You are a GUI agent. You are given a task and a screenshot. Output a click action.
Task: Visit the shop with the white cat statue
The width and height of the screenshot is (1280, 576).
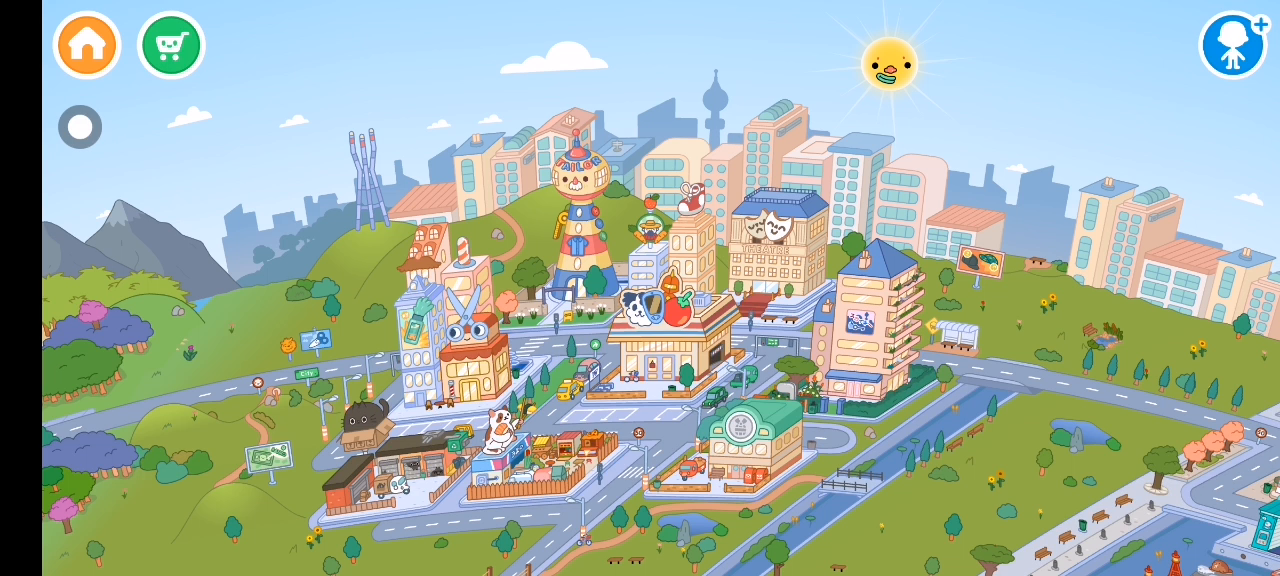(502, 455)
